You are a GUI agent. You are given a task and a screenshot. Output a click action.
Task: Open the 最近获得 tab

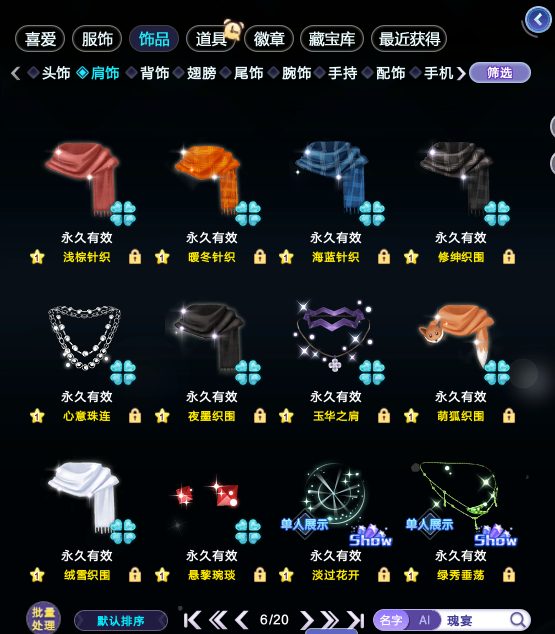(409, 39)
